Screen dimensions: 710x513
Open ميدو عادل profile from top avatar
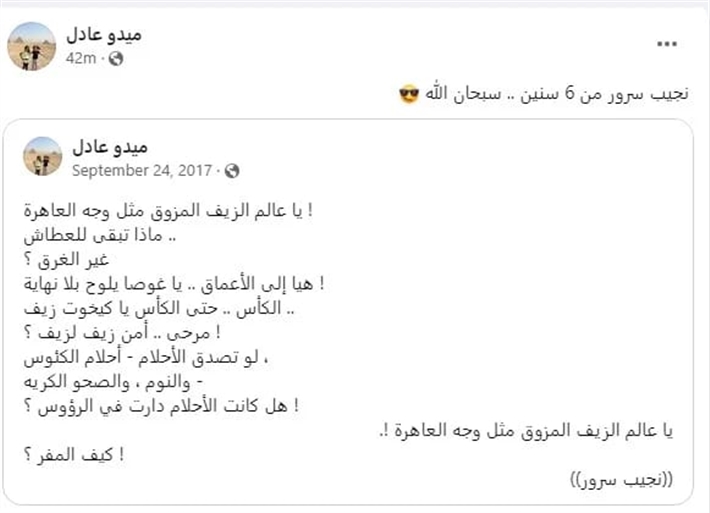[x=31, y=45]
